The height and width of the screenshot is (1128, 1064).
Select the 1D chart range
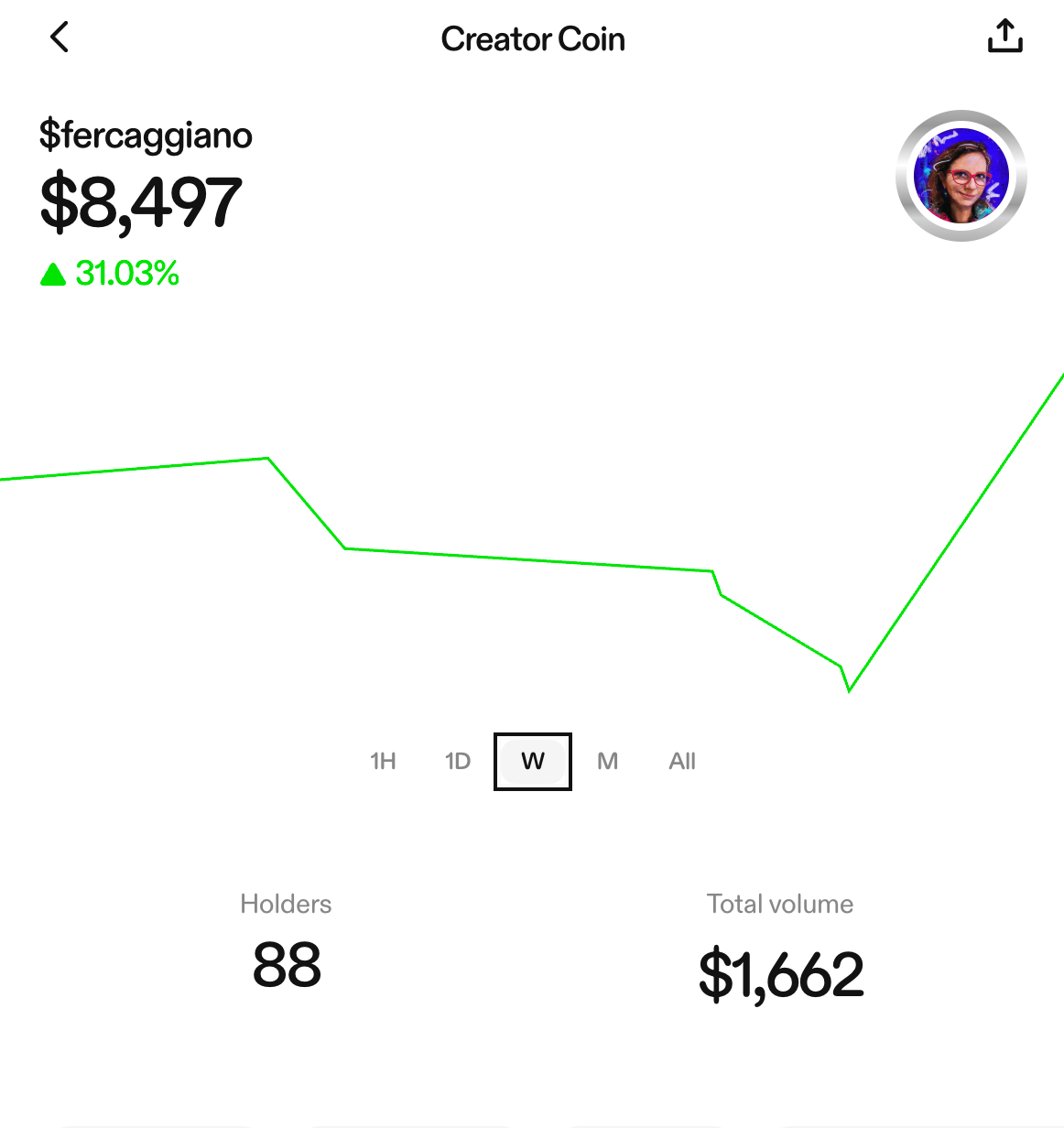(458, 761)
